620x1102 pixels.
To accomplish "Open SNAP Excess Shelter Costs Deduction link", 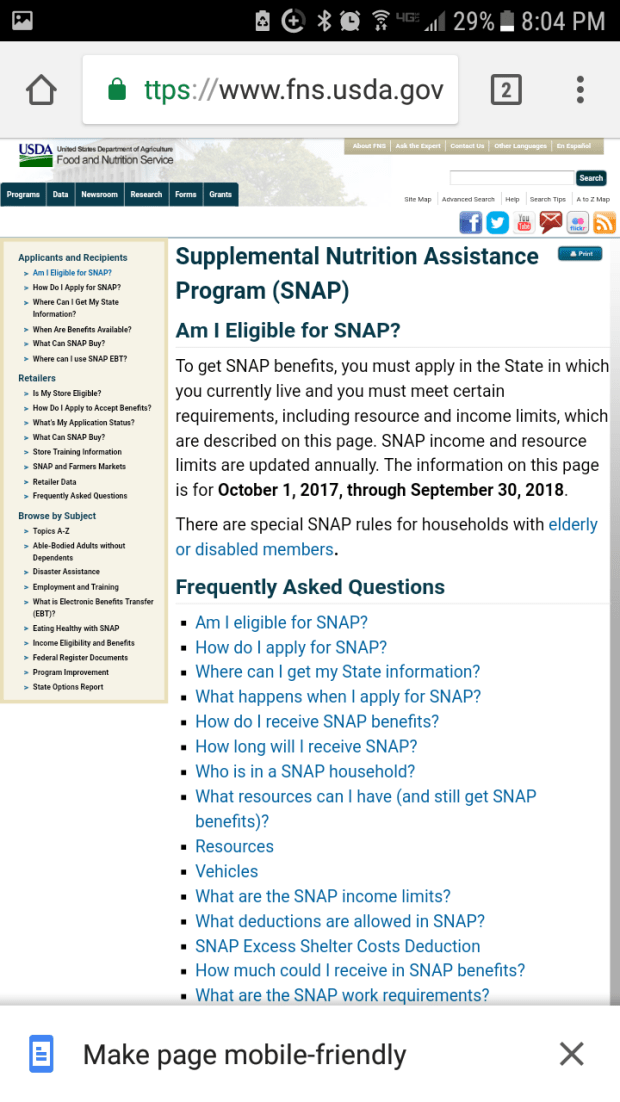I will pos(338,946).
